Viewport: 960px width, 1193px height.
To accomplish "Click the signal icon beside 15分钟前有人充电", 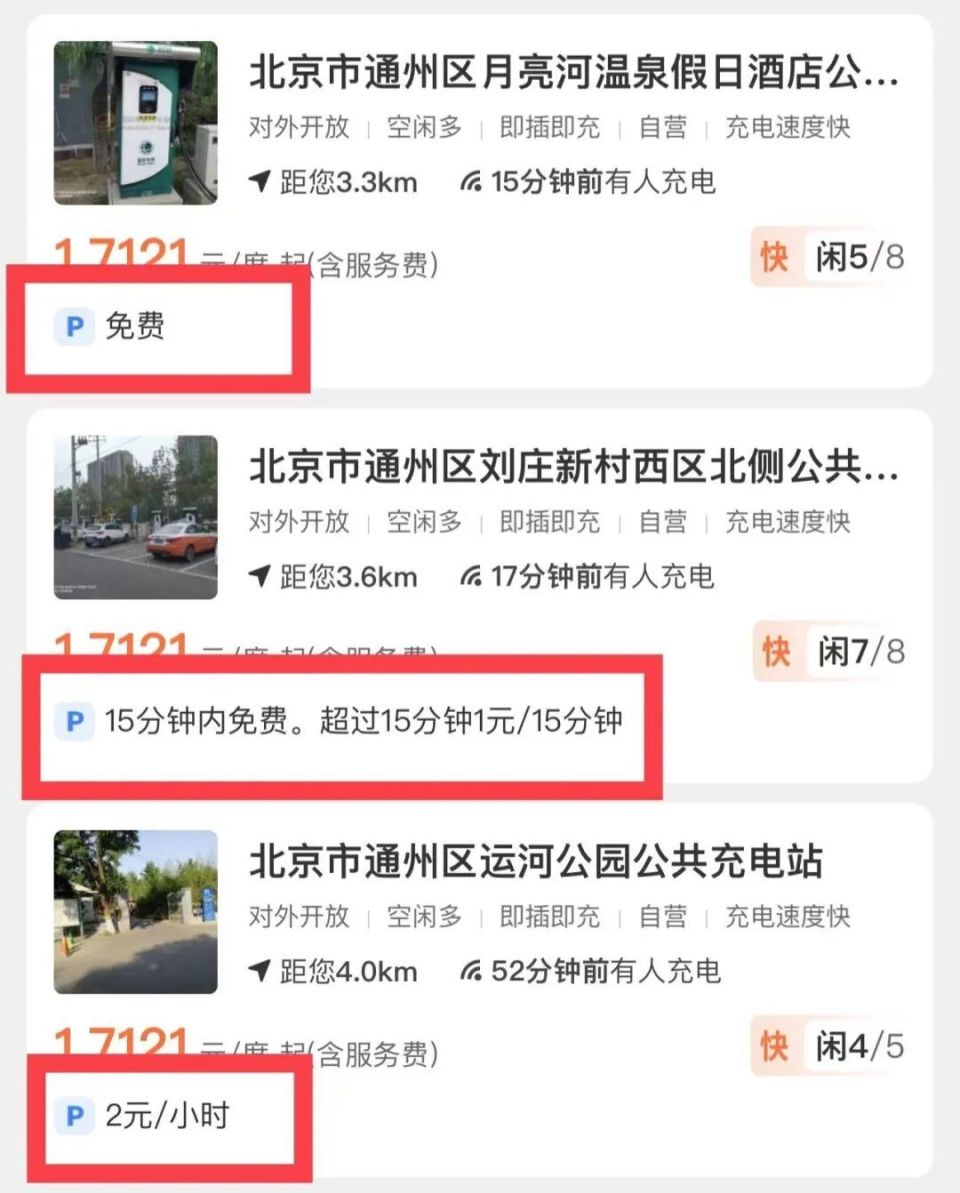I will [x=475, y=182].
